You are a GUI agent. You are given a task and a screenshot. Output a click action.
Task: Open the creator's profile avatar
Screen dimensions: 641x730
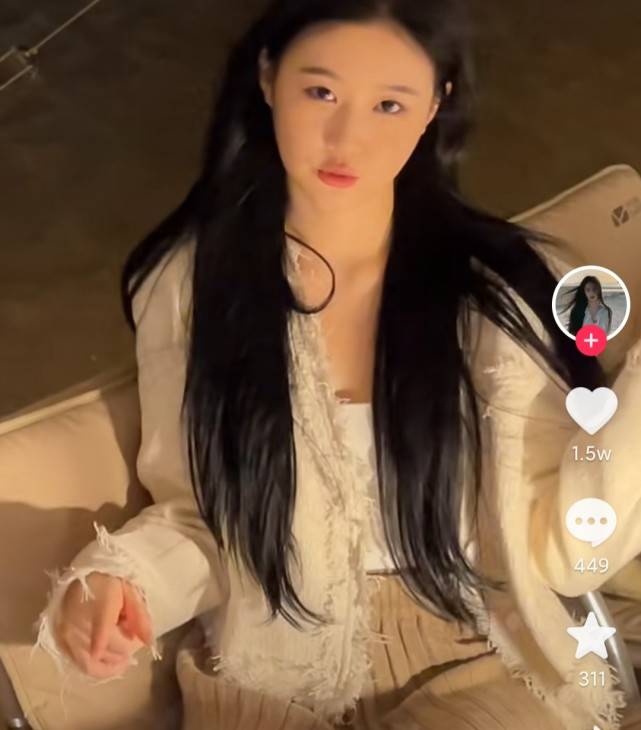coord(590,301)
